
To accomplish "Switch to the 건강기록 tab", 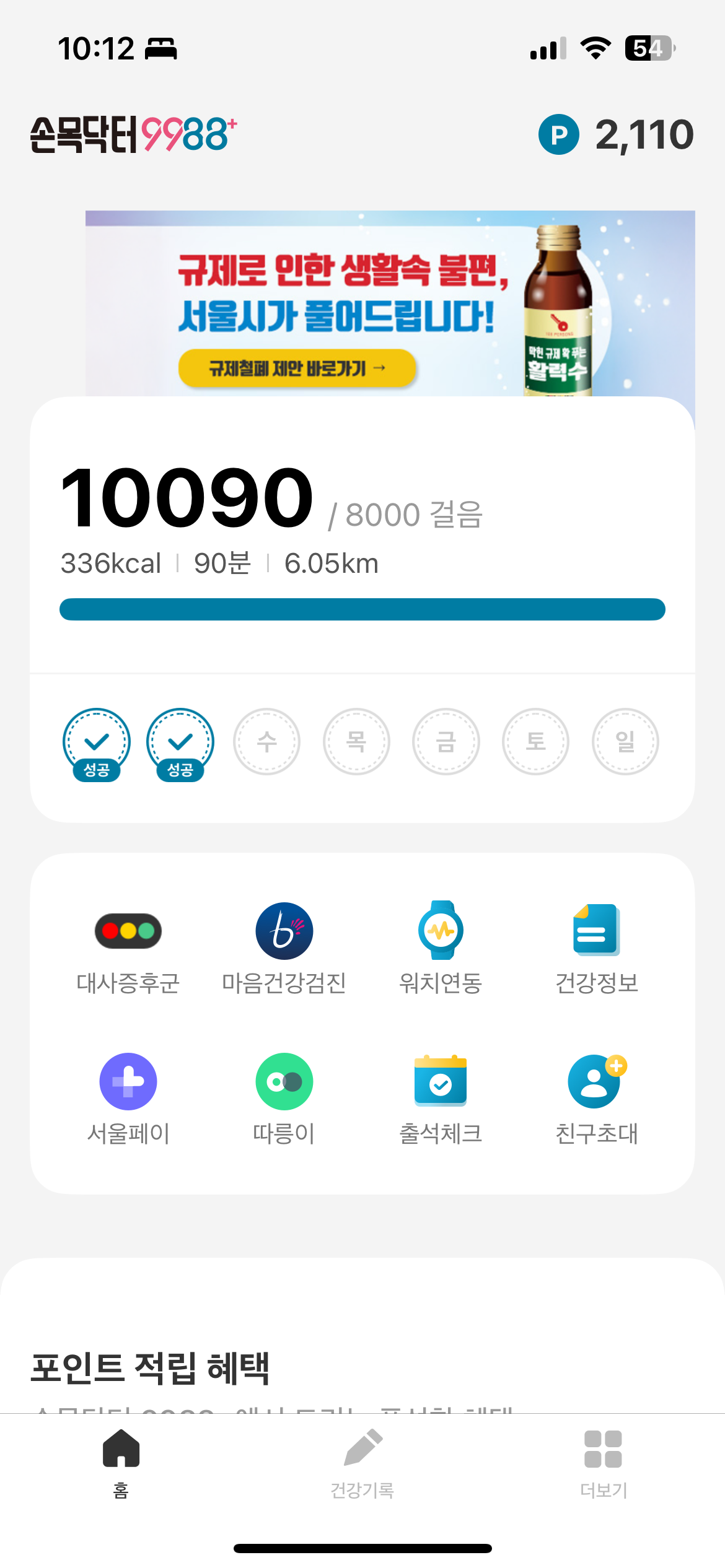I will [362, 1463].
